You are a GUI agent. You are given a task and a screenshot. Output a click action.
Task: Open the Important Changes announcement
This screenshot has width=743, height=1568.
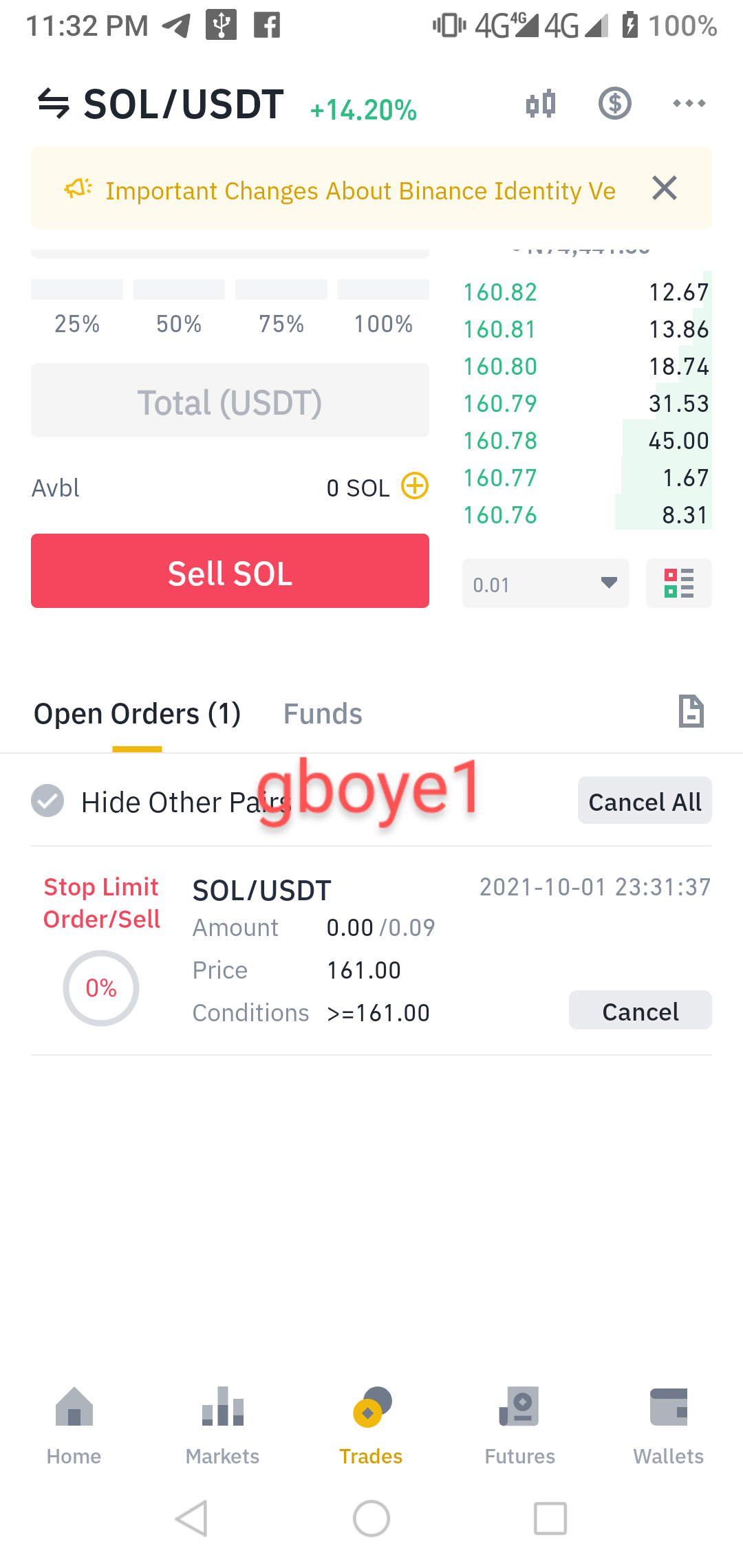tap(360, 190)
